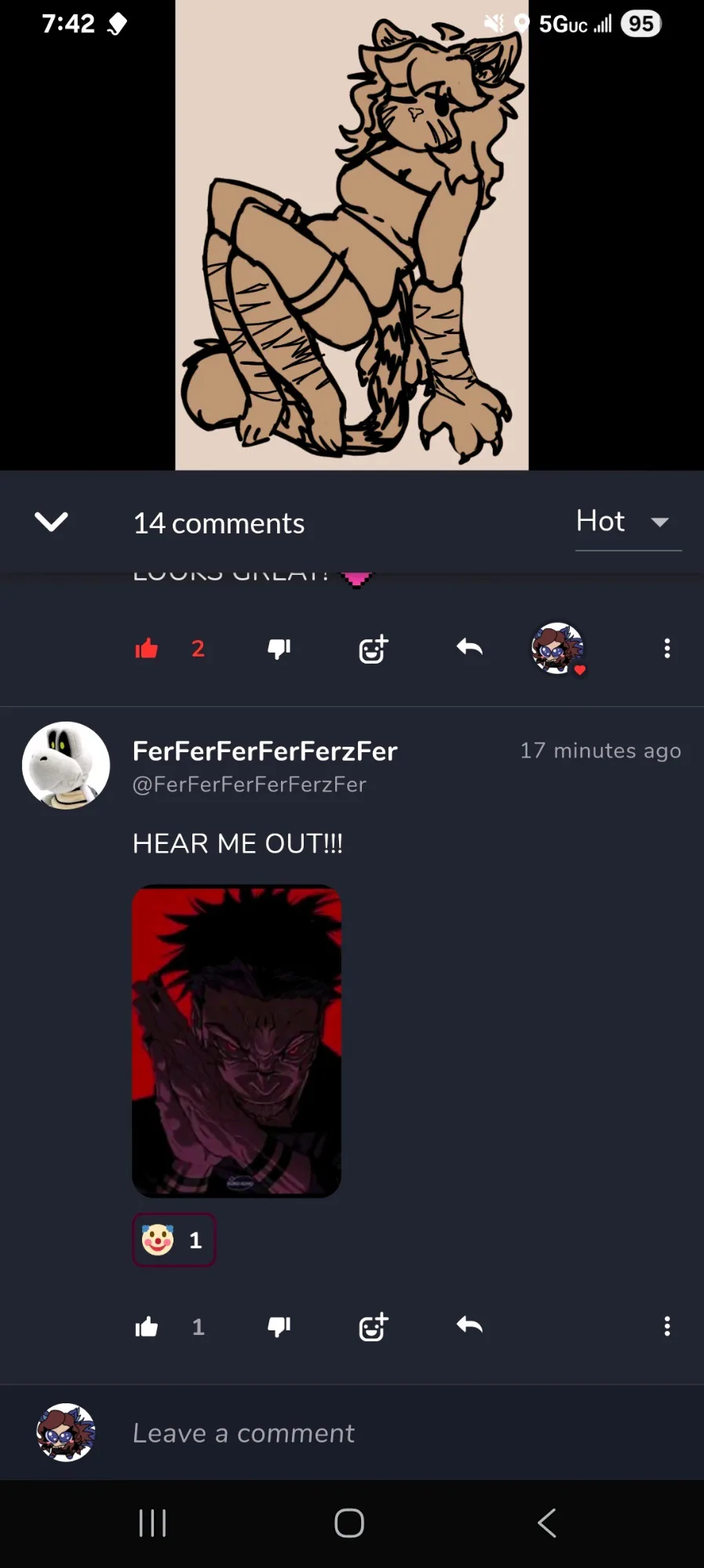The height and width of the screenshot is (1568, 704).
Task: Open FerFerFerFerFerzFer's profile avatar
Action: tap(66, 765)
